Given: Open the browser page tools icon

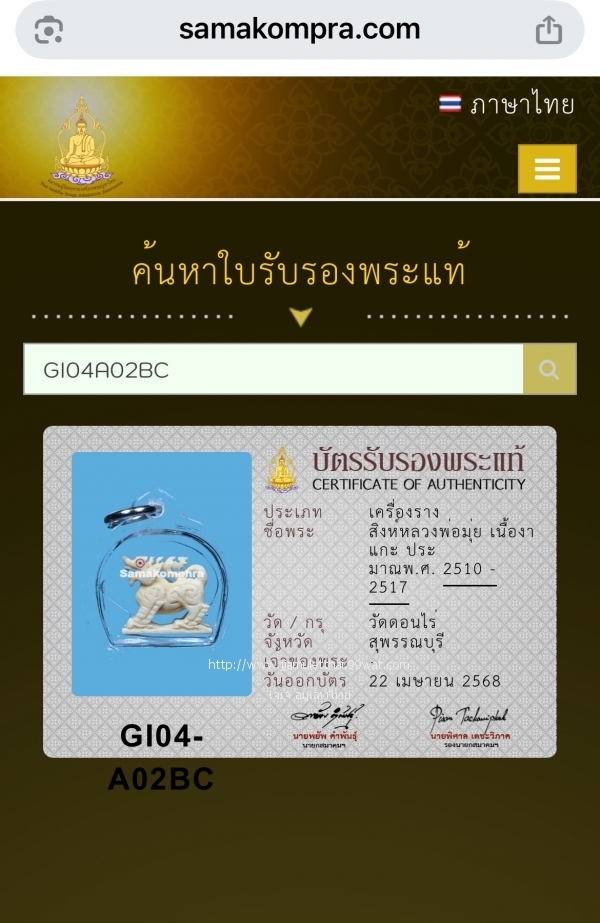Looking at the screenshot, I should [x=49, y=30].
